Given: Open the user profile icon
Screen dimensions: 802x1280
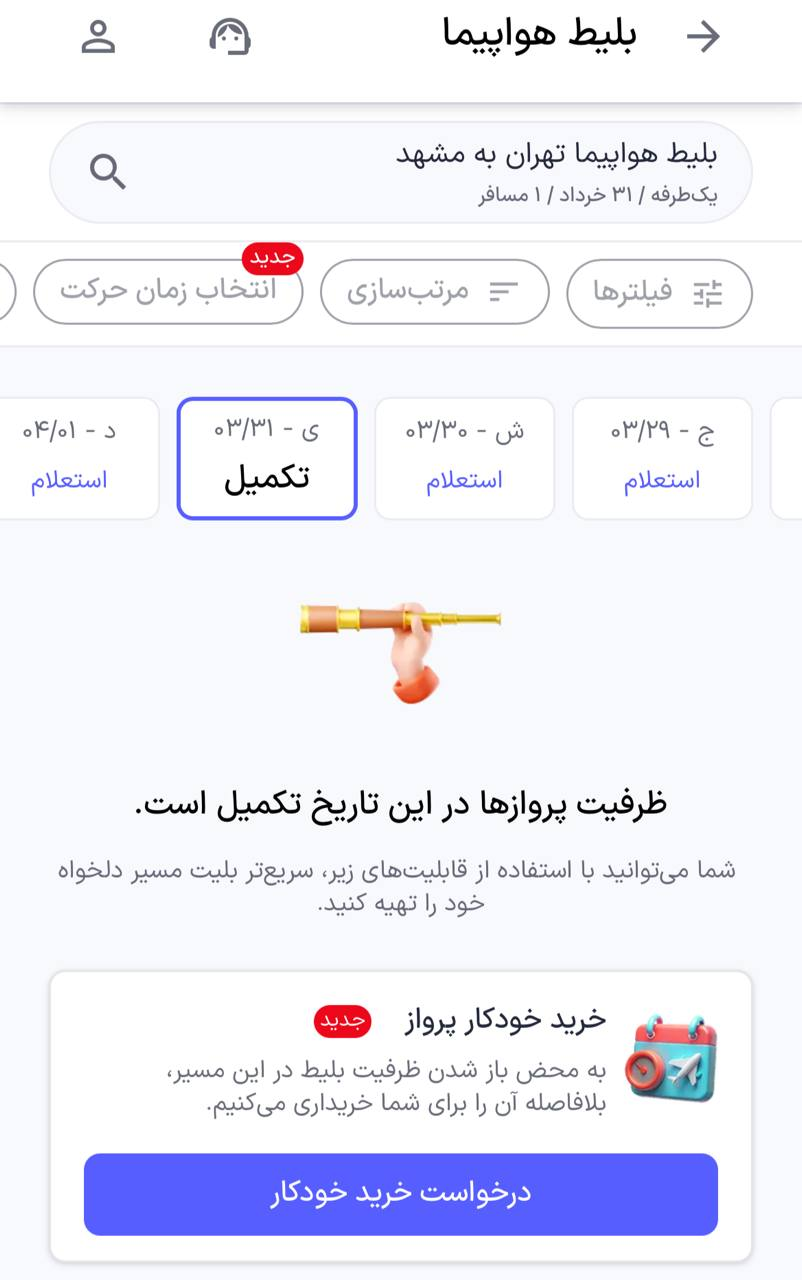Looking at the screenshot, I should [97, 38].
